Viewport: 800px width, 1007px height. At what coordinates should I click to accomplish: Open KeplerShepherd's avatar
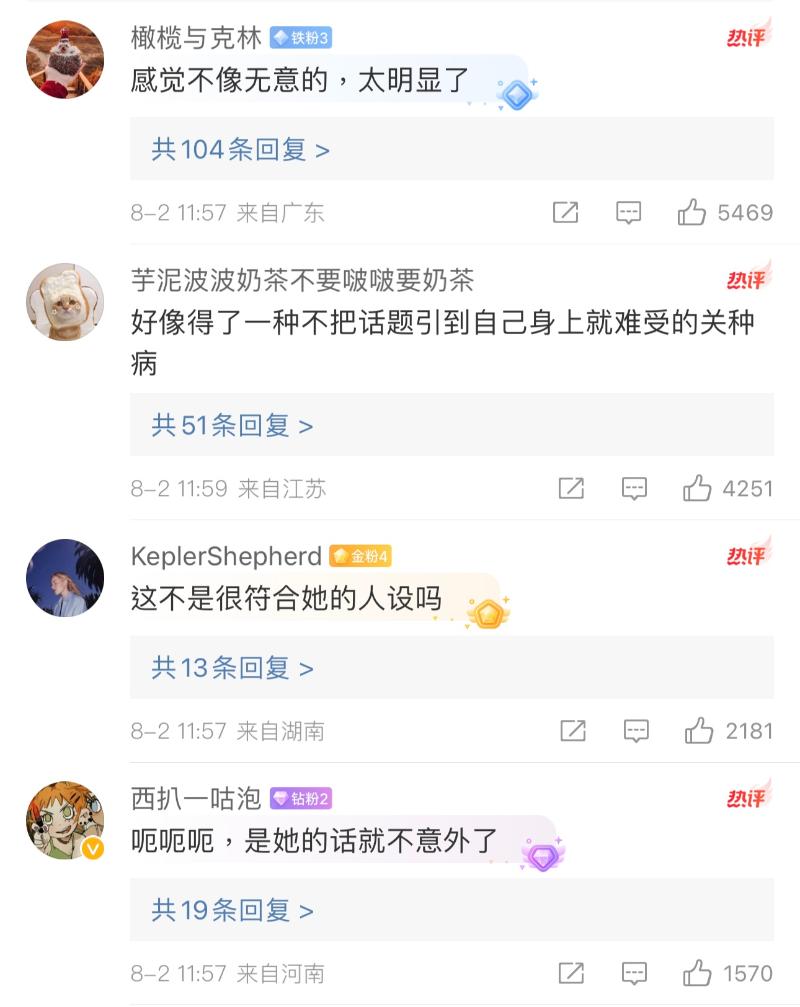(65, 578)
